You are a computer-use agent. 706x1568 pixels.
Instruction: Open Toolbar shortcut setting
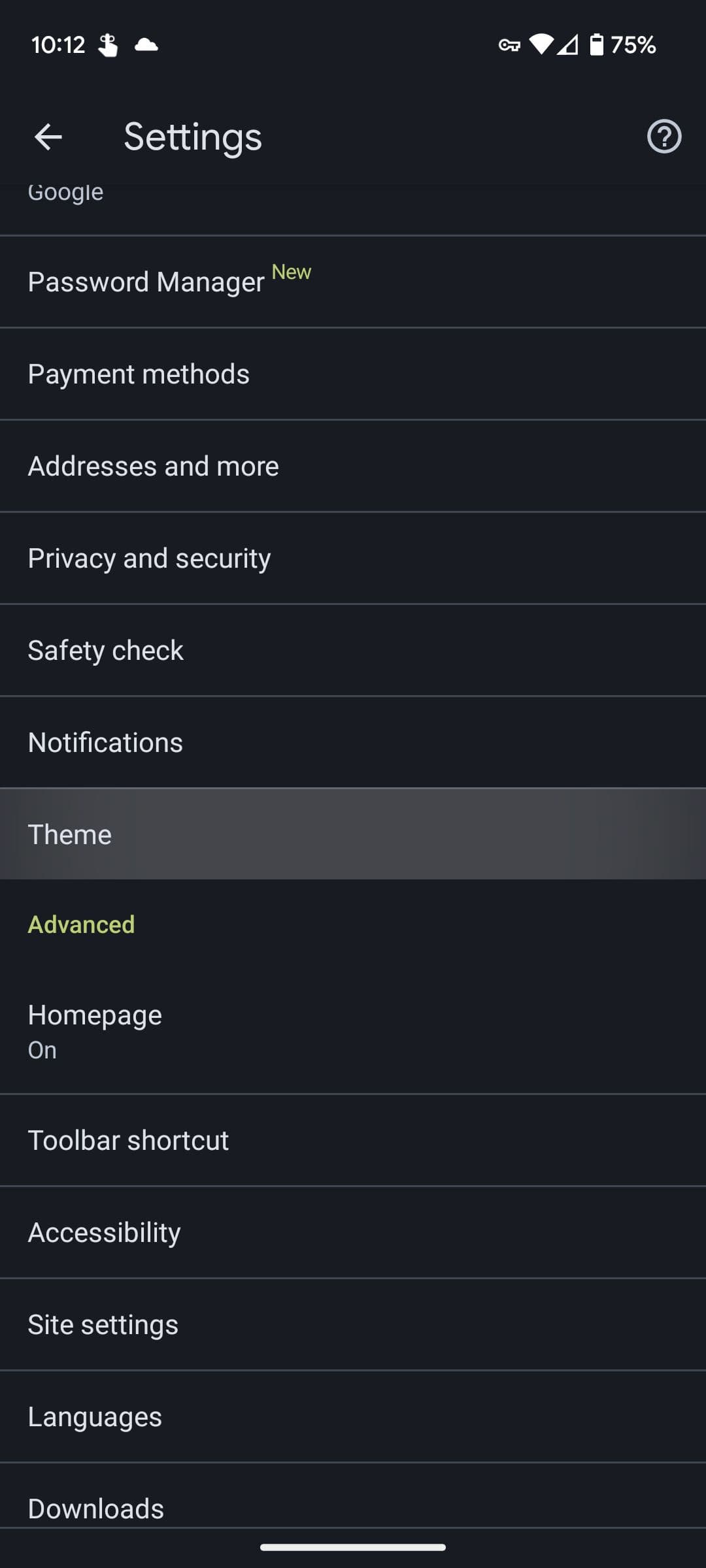click(353, 1140)
